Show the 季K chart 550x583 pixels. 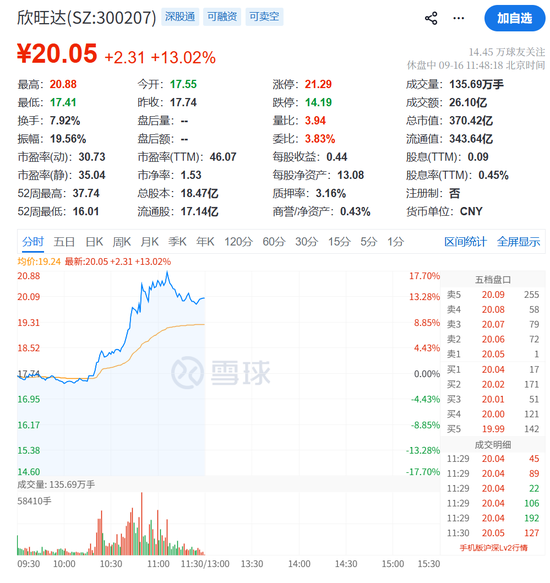point(177,242)
